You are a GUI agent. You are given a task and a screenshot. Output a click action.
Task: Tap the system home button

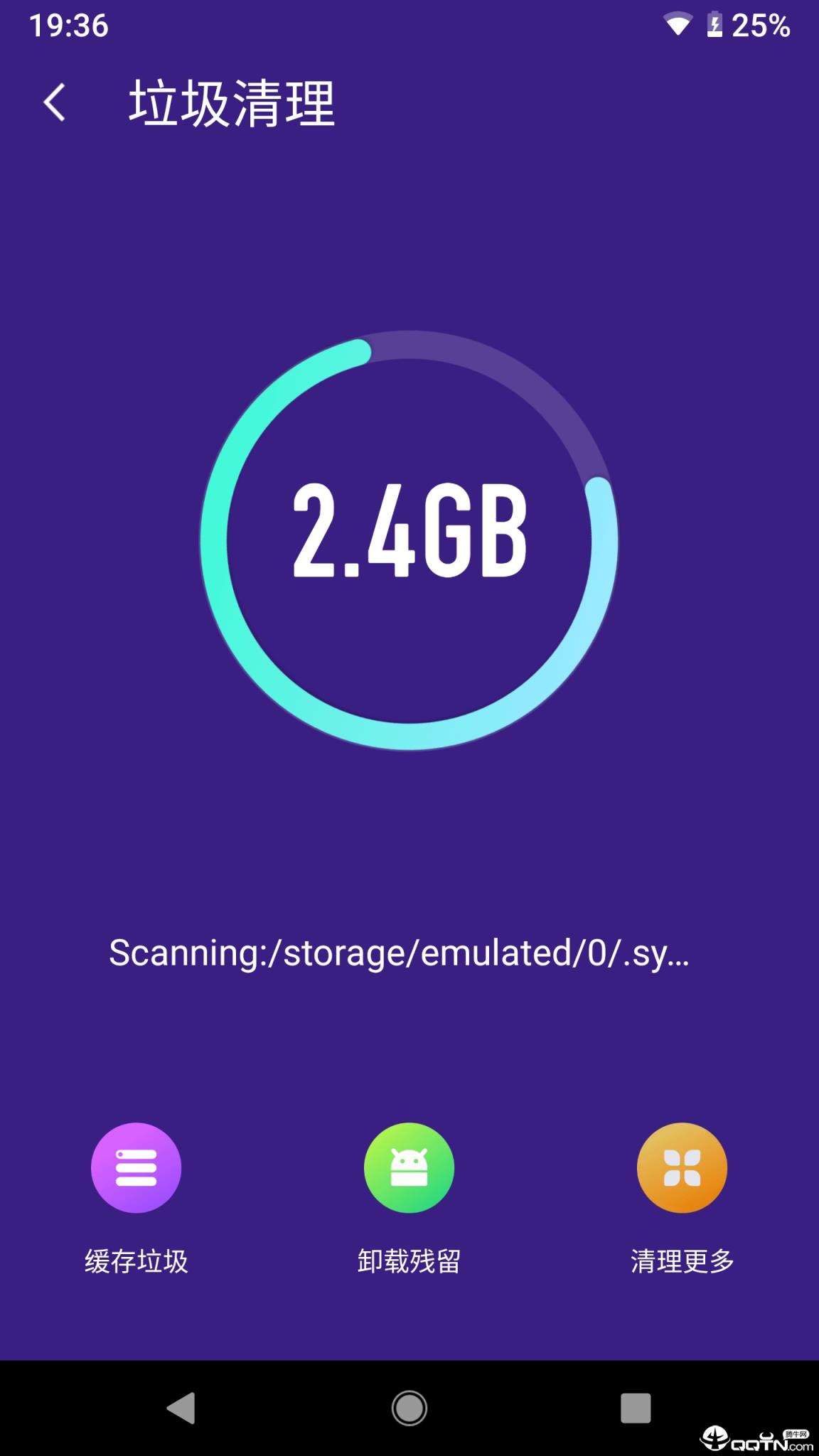(x=409, y=1408)
